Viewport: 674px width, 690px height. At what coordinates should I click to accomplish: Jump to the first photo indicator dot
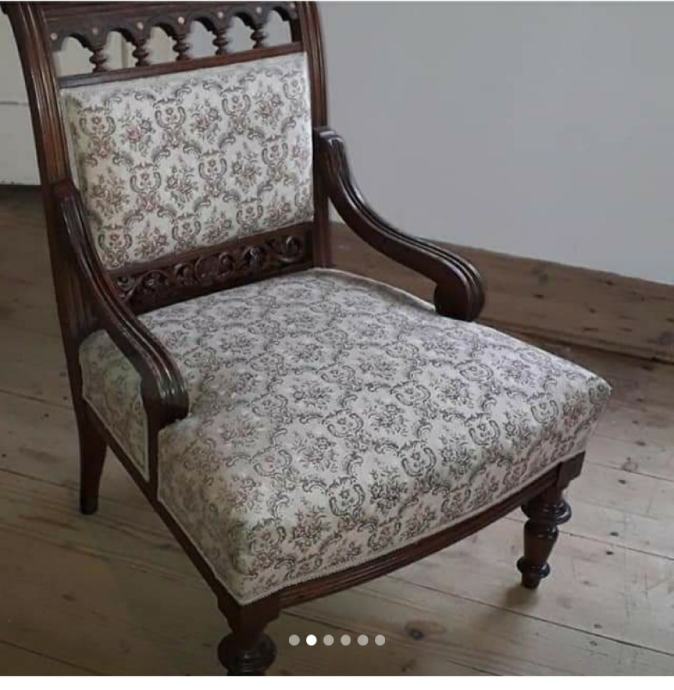[294, 640]
